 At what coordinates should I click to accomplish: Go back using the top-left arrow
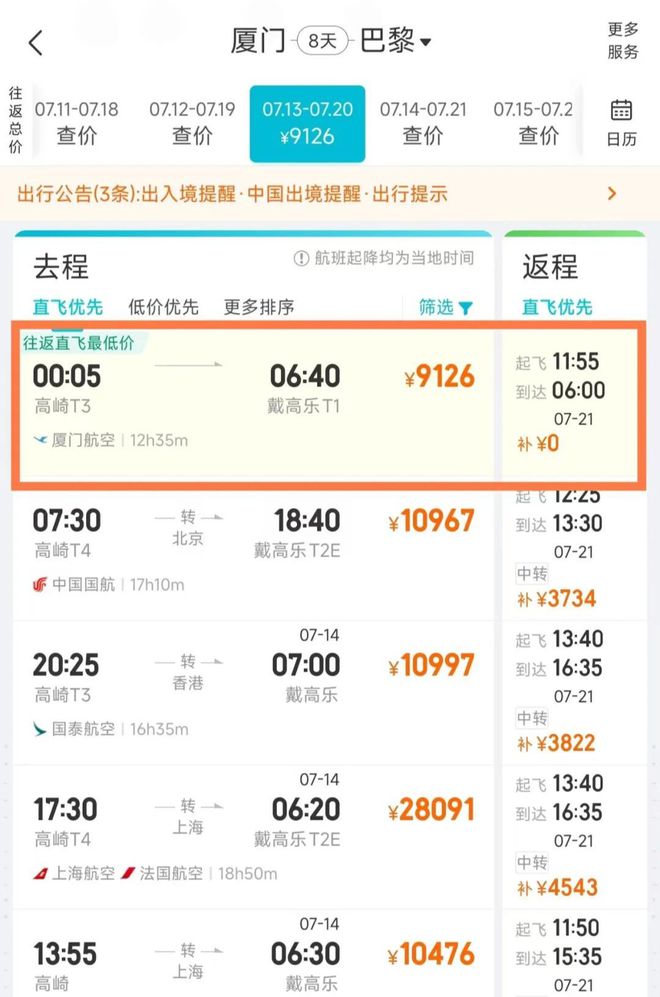(36, 43)
